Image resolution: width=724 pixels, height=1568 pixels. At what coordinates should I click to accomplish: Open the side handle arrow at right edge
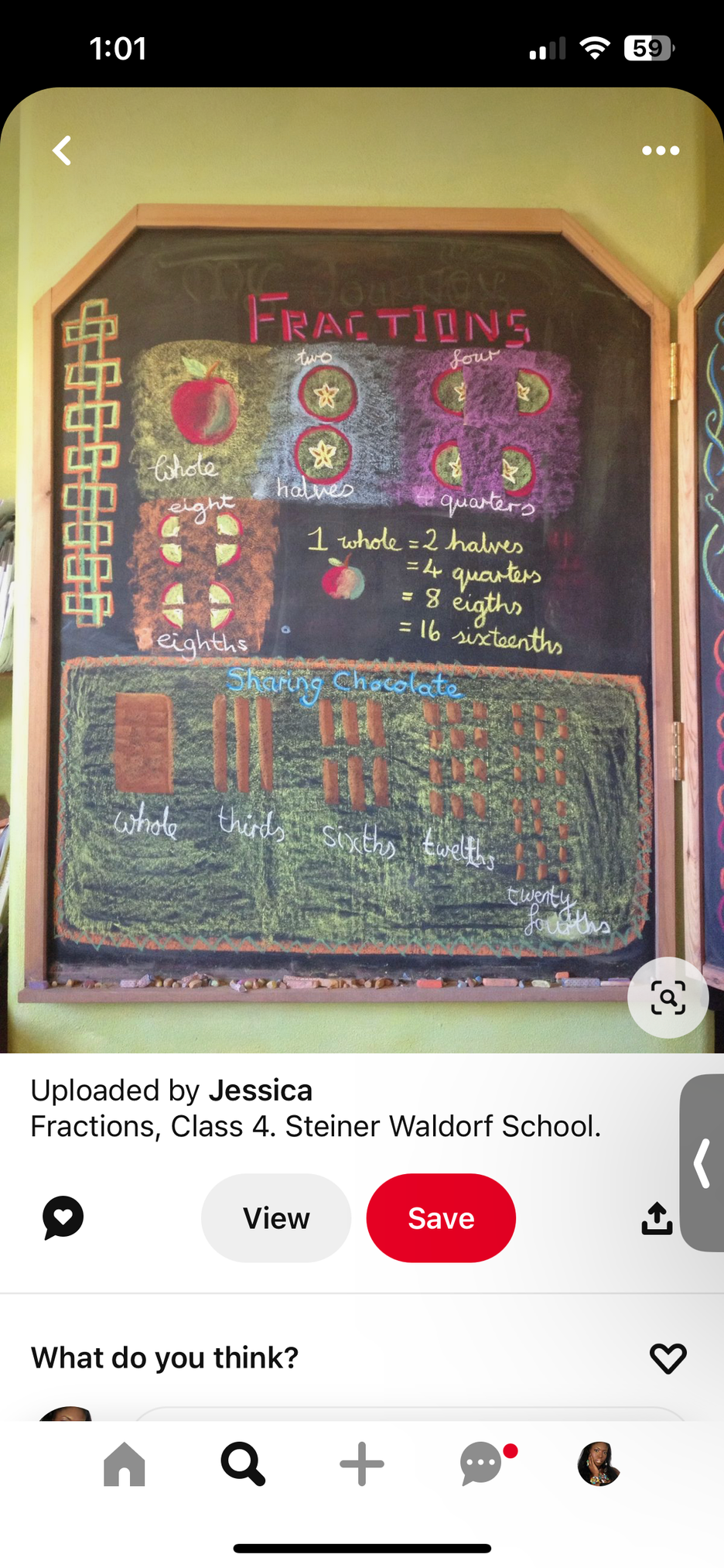click(702, 1162)
